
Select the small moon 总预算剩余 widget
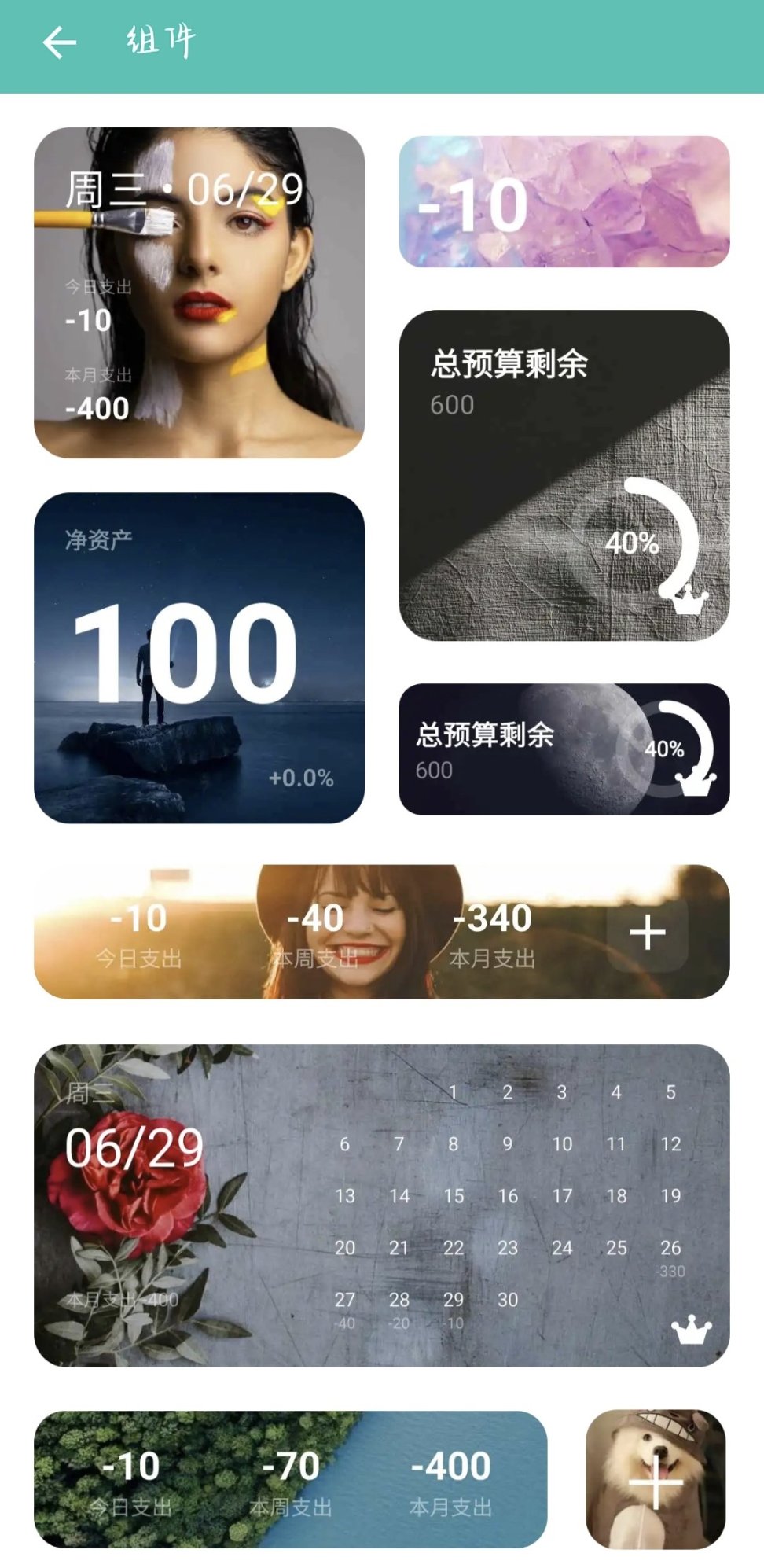pyautogui.click(x=564, y=749)
